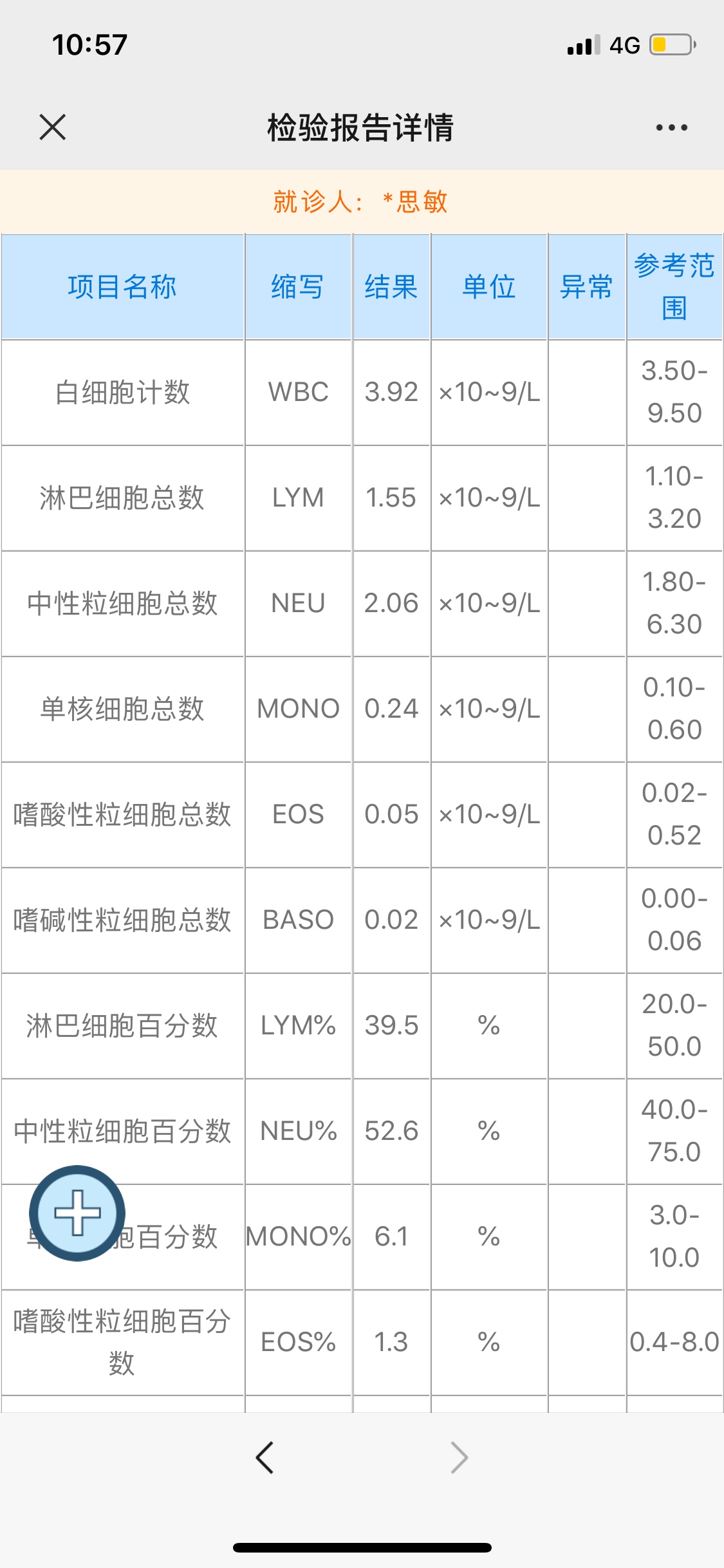Go back with the left arrow
The image size is (724, 1568).
click(x=265, y=1457)
